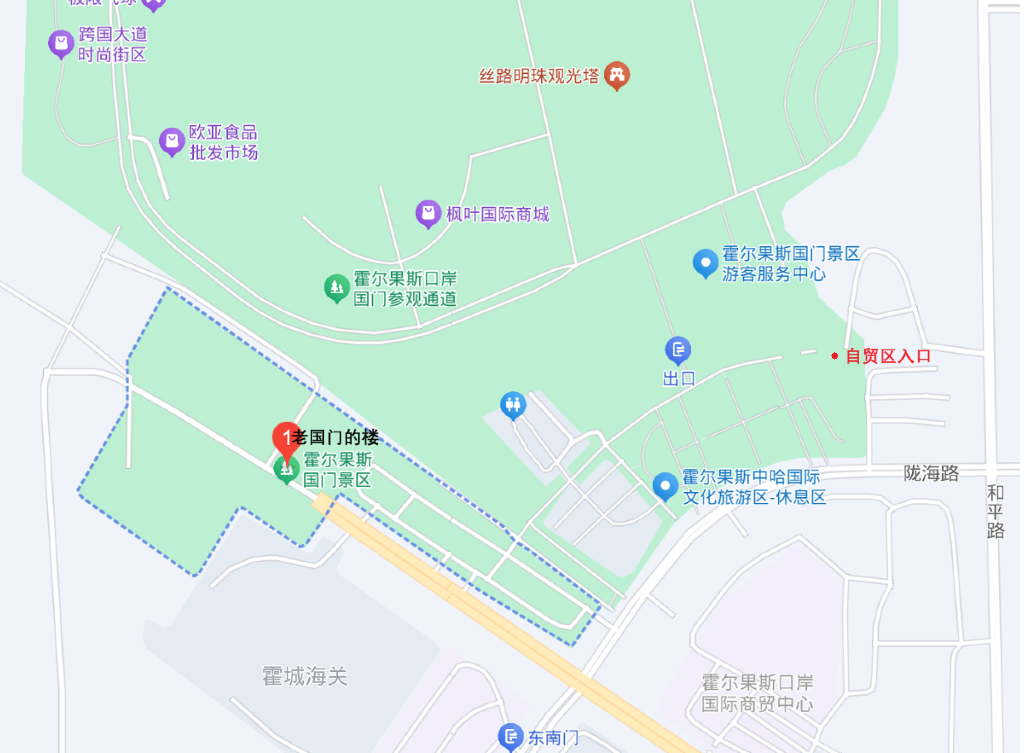Open 霍尔果斯中哈国际文化旅游区-休息区 pin
1024x753 pixels.
[x=665, y=487]
